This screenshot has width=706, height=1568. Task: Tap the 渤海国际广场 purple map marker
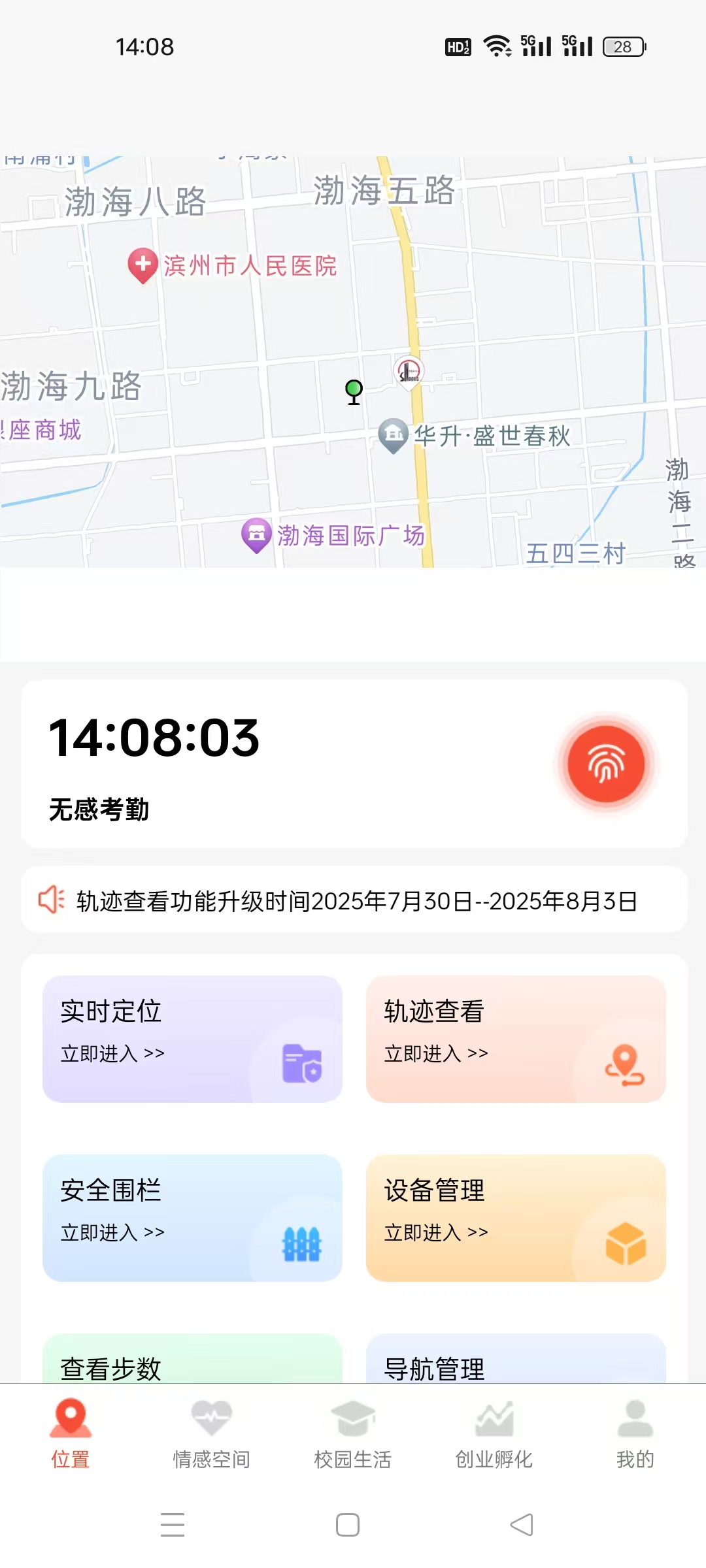click(256, 534)
